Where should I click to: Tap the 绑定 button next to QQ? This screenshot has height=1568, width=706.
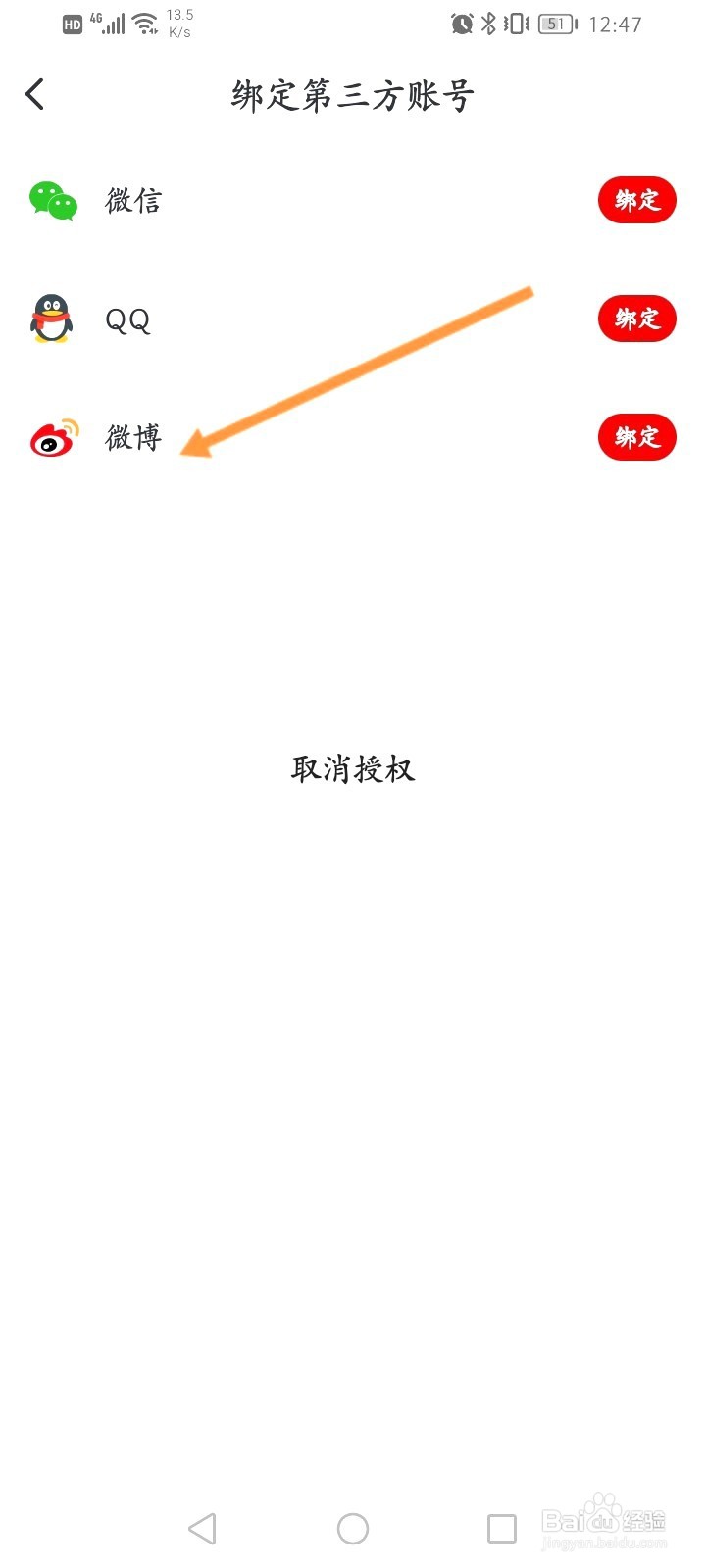click(636, 319)
